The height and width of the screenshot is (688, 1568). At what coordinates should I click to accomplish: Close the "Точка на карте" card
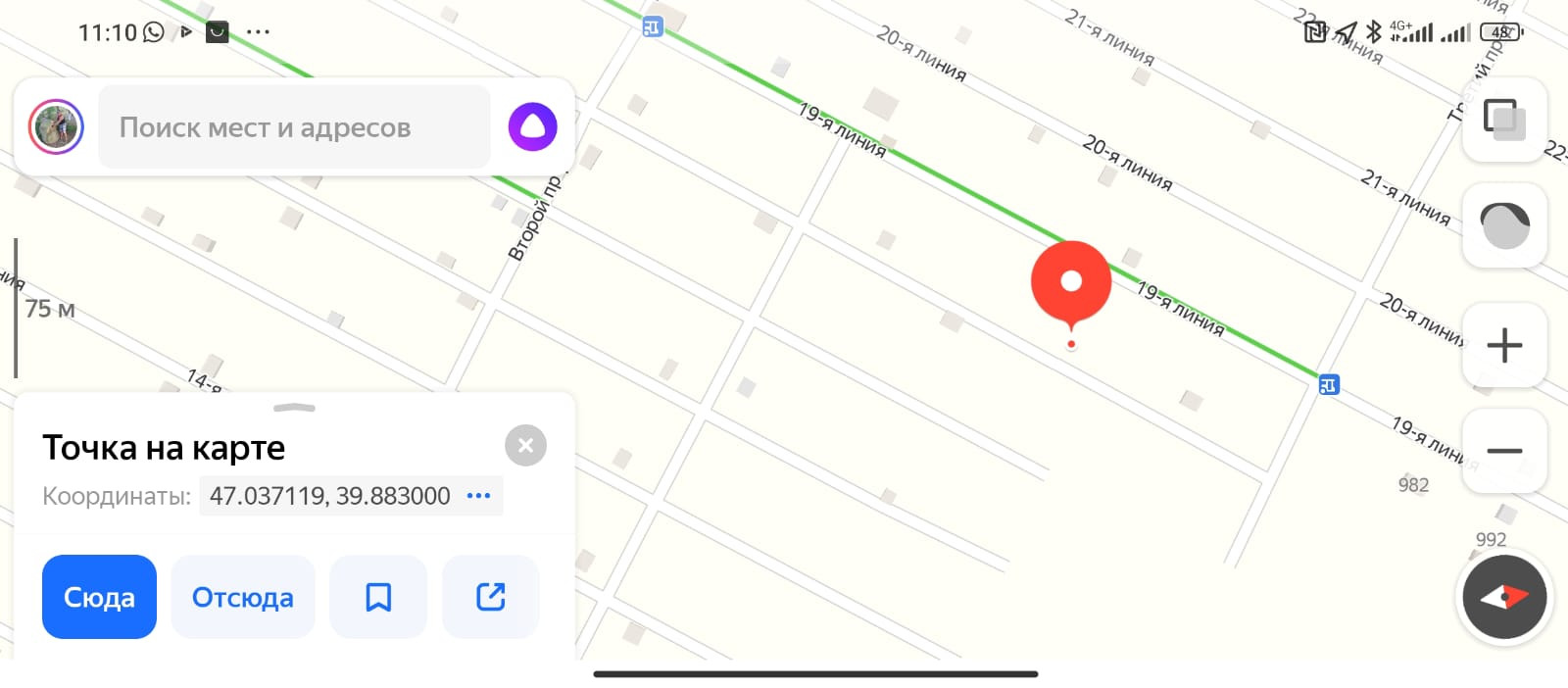pos(525,446)
